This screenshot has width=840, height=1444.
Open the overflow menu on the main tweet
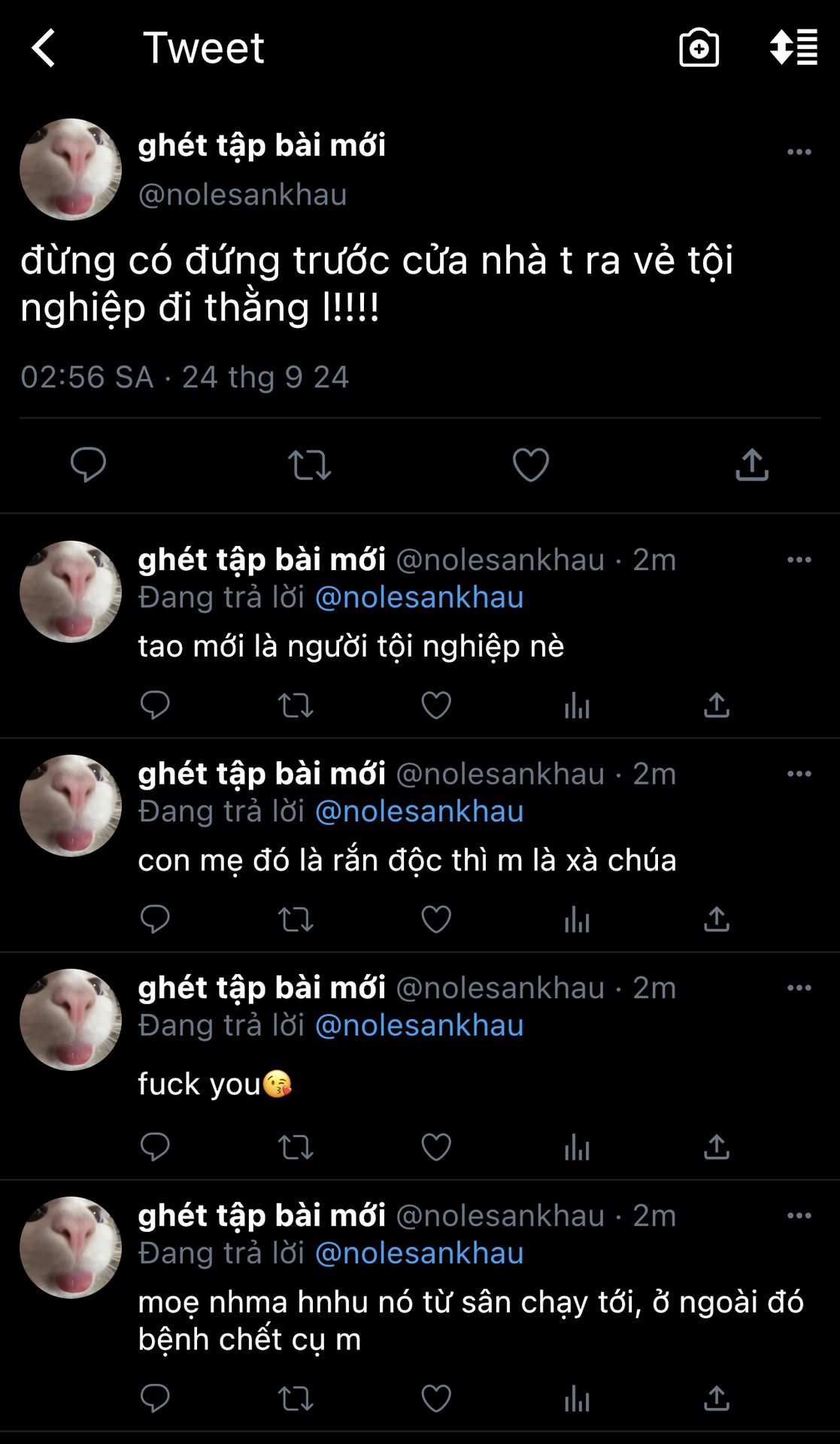click(x=799, y=152)
